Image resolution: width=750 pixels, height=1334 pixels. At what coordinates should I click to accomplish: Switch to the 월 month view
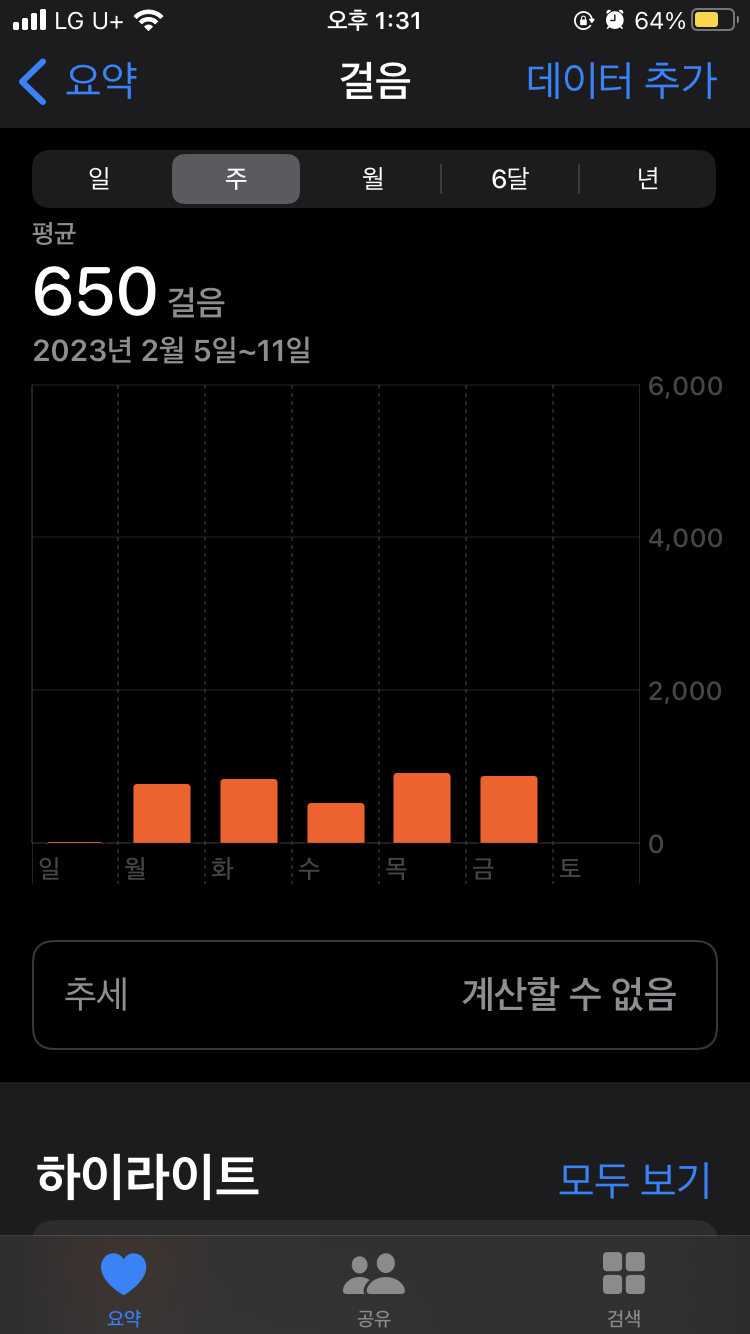click(x=373, y=179)
